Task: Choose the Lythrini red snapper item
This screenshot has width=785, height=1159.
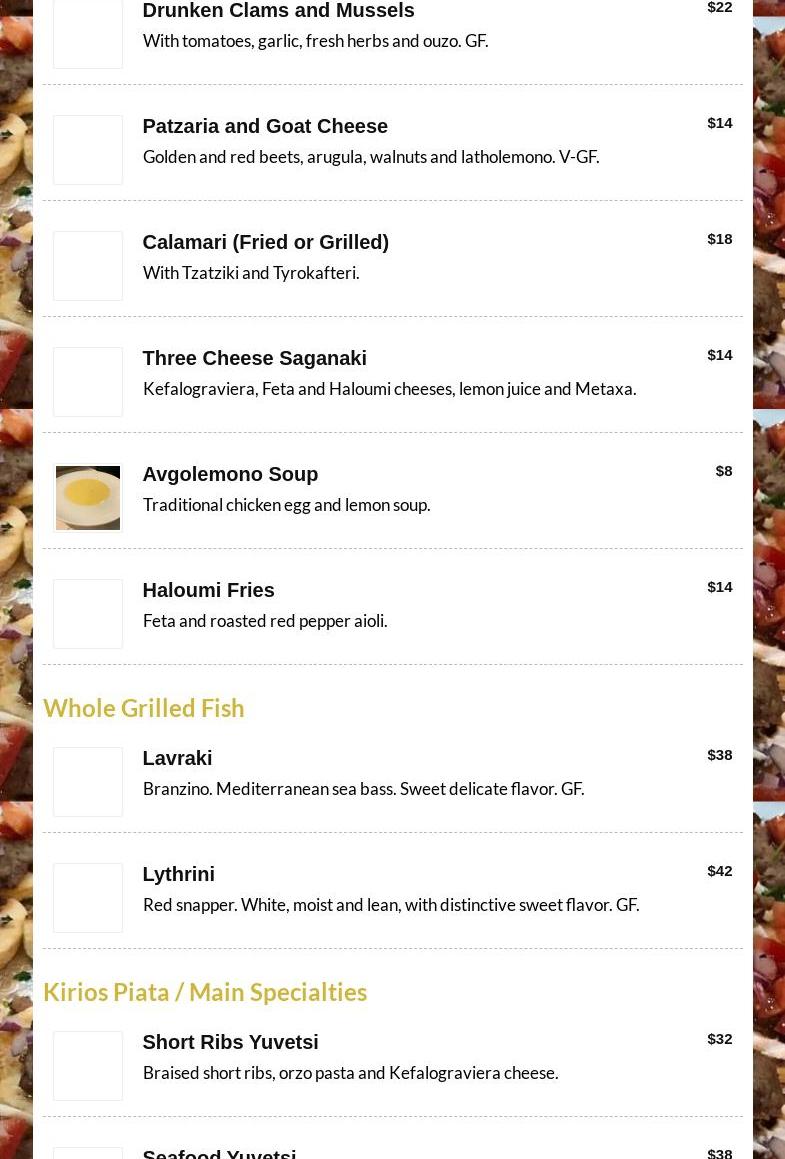Action: click(392, 897)
